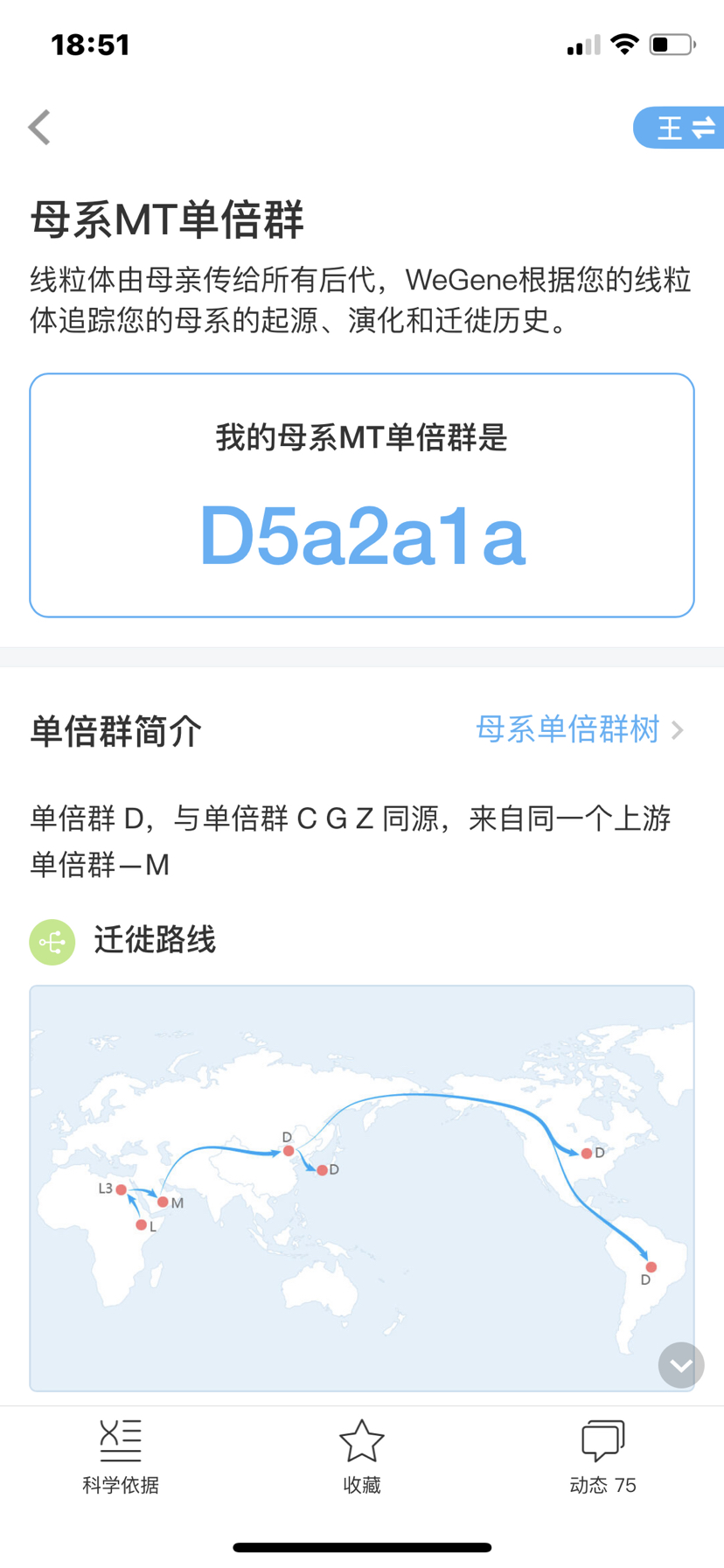Screen dimensions: 724x1568
Task: Tap the round down-arrow button
Action: tap(681, 1364)
